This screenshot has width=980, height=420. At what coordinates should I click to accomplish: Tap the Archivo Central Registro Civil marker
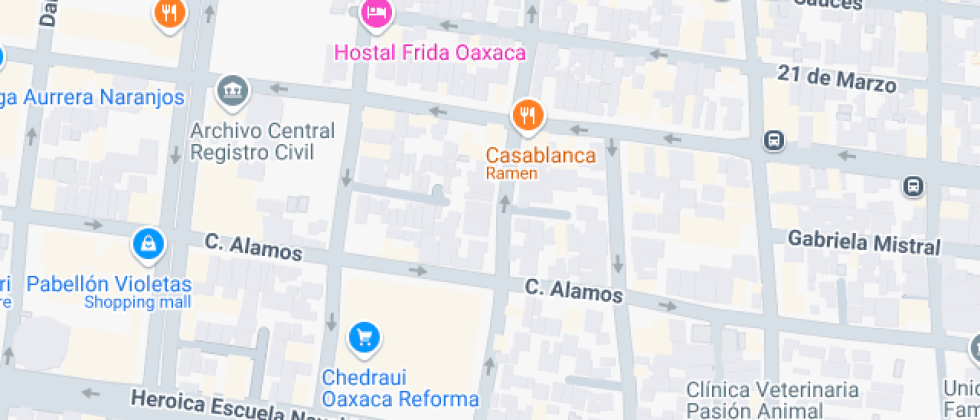tap(232, 92)
